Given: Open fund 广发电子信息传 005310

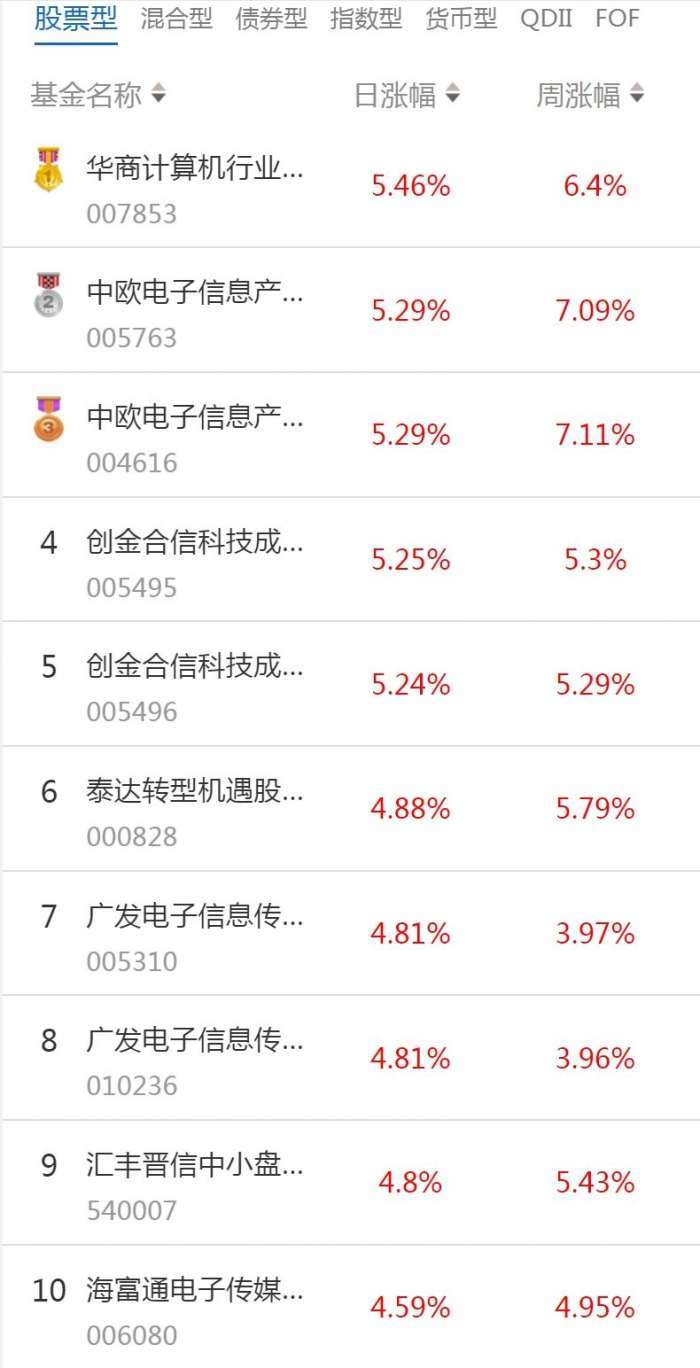Looking at the screenshot, I should click(195, 934).
